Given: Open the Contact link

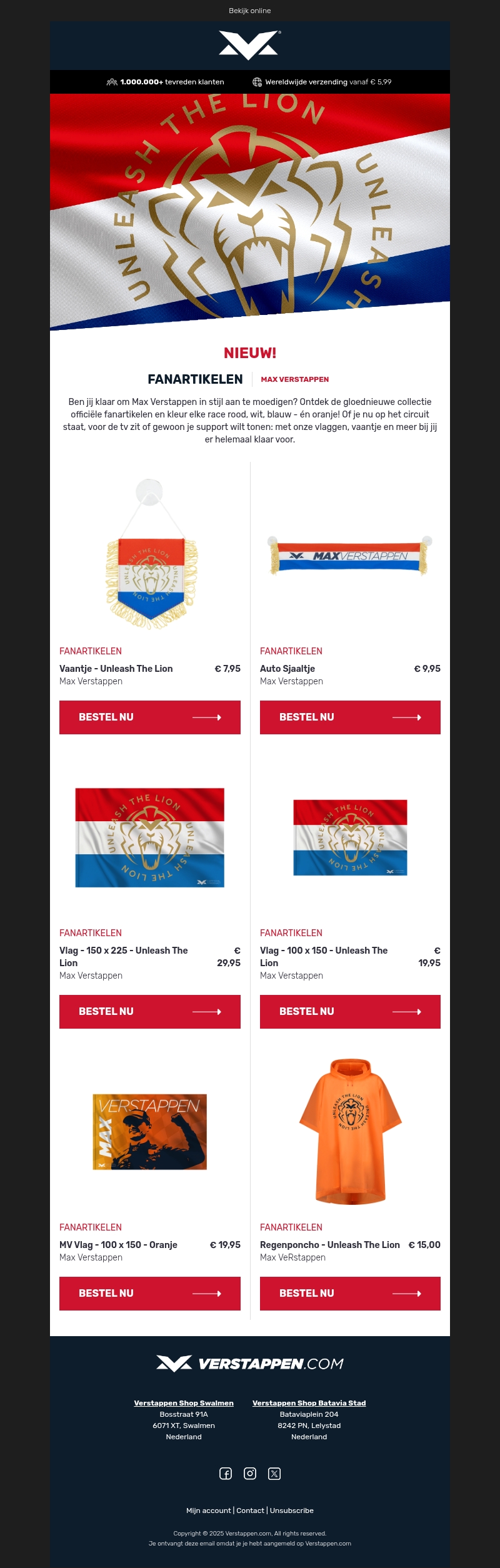Looking at the screenshot, I should coord(250,1511).
